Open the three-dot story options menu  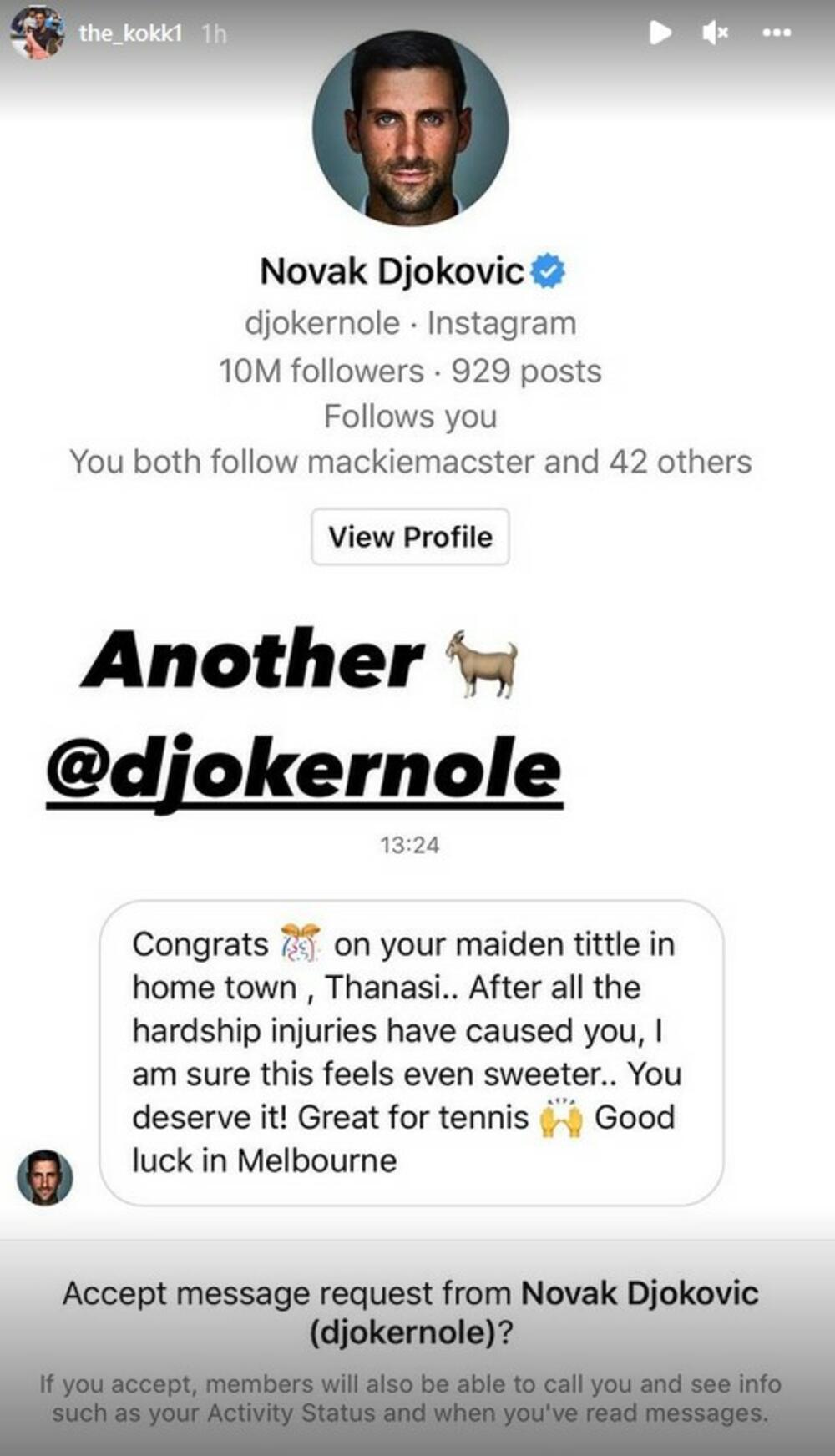point(777,33)
